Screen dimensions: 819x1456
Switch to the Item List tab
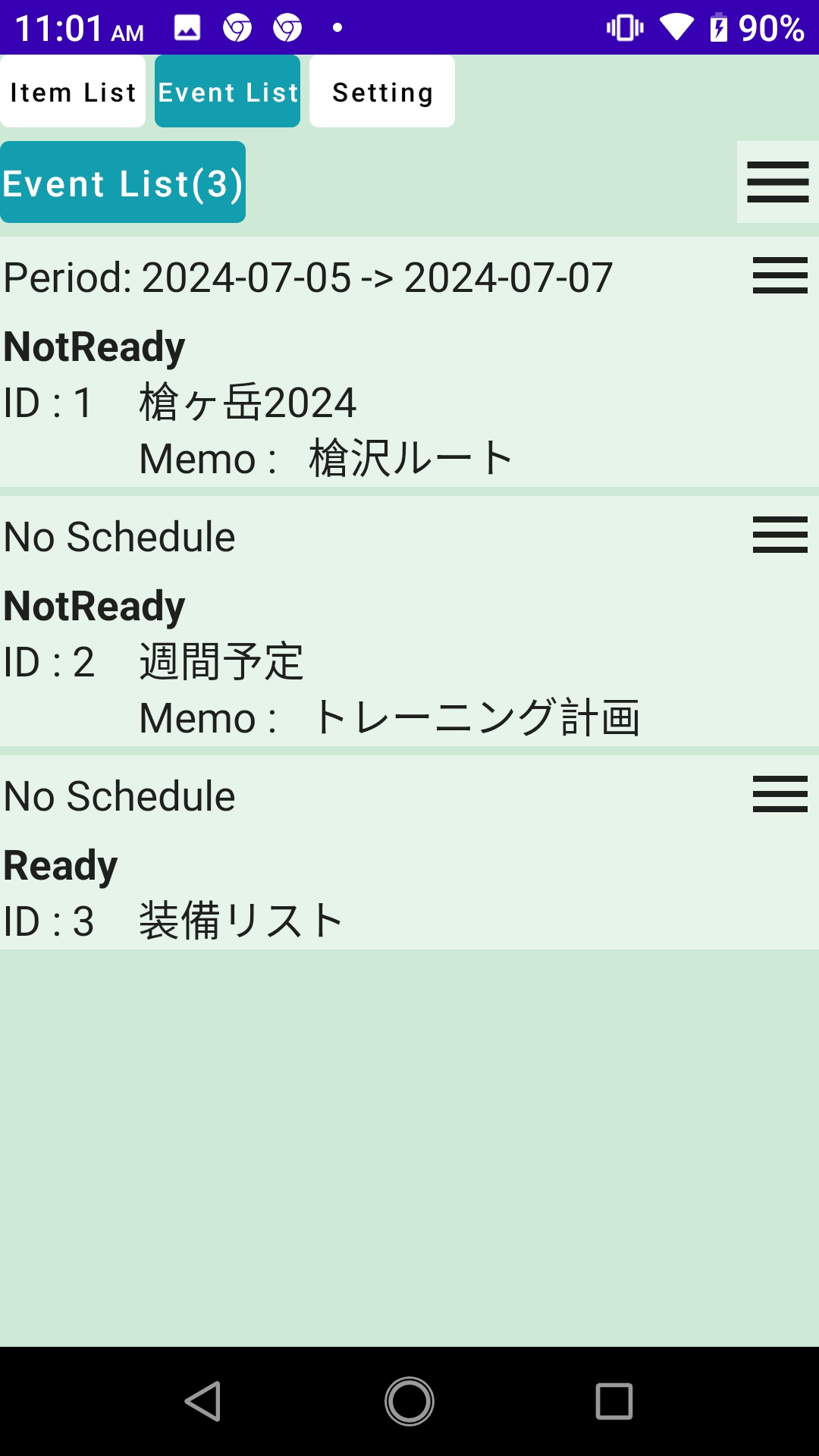tap(73, 92)
